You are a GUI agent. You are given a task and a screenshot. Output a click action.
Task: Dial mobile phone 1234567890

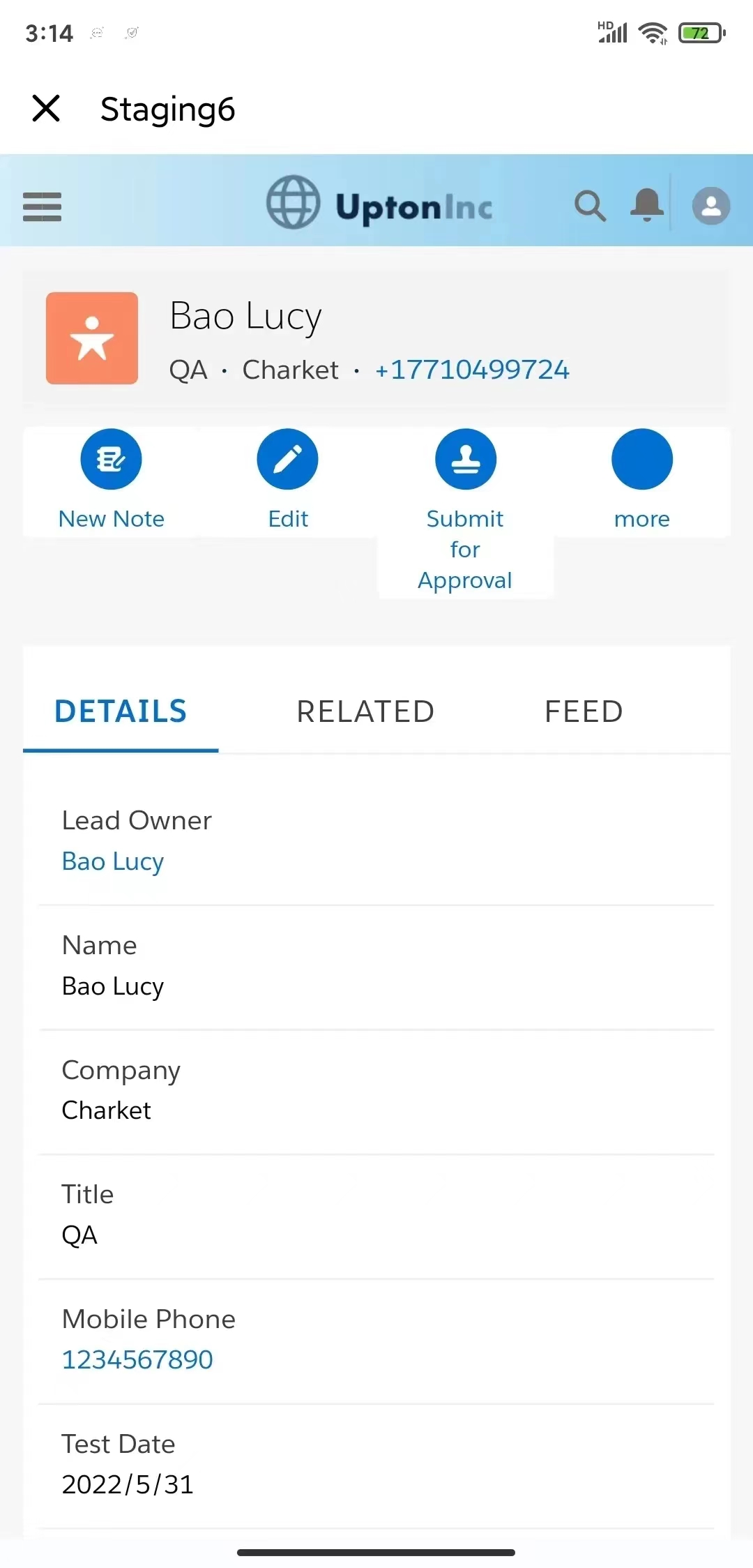click(137, 1359)
